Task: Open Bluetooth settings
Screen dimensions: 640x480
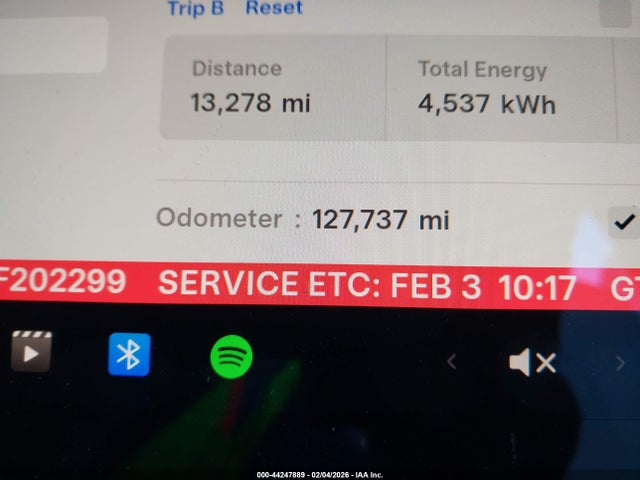Action: pos(129,355)
